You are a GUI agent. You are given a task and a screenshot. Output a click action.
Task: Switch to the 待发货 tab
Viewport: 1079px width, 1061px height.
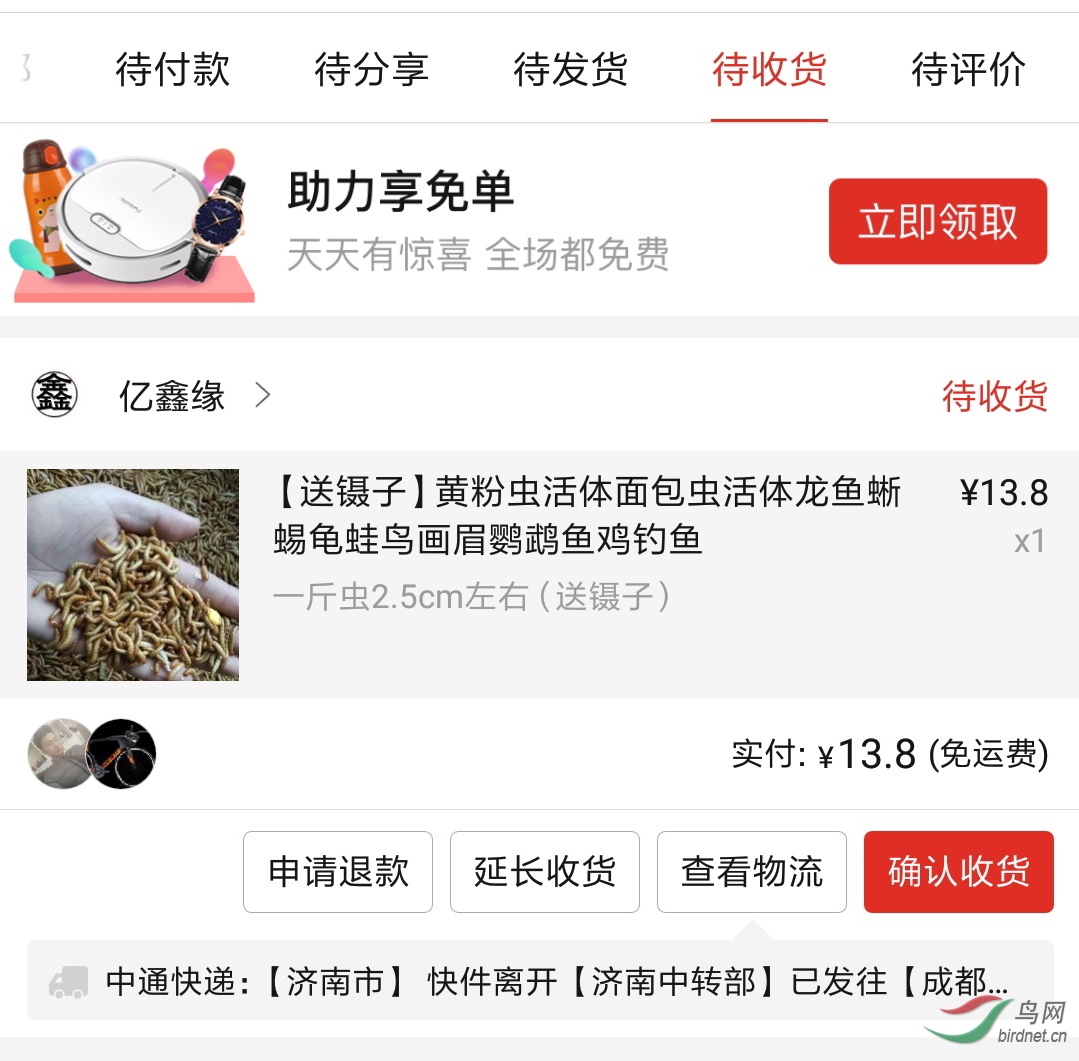570,70
